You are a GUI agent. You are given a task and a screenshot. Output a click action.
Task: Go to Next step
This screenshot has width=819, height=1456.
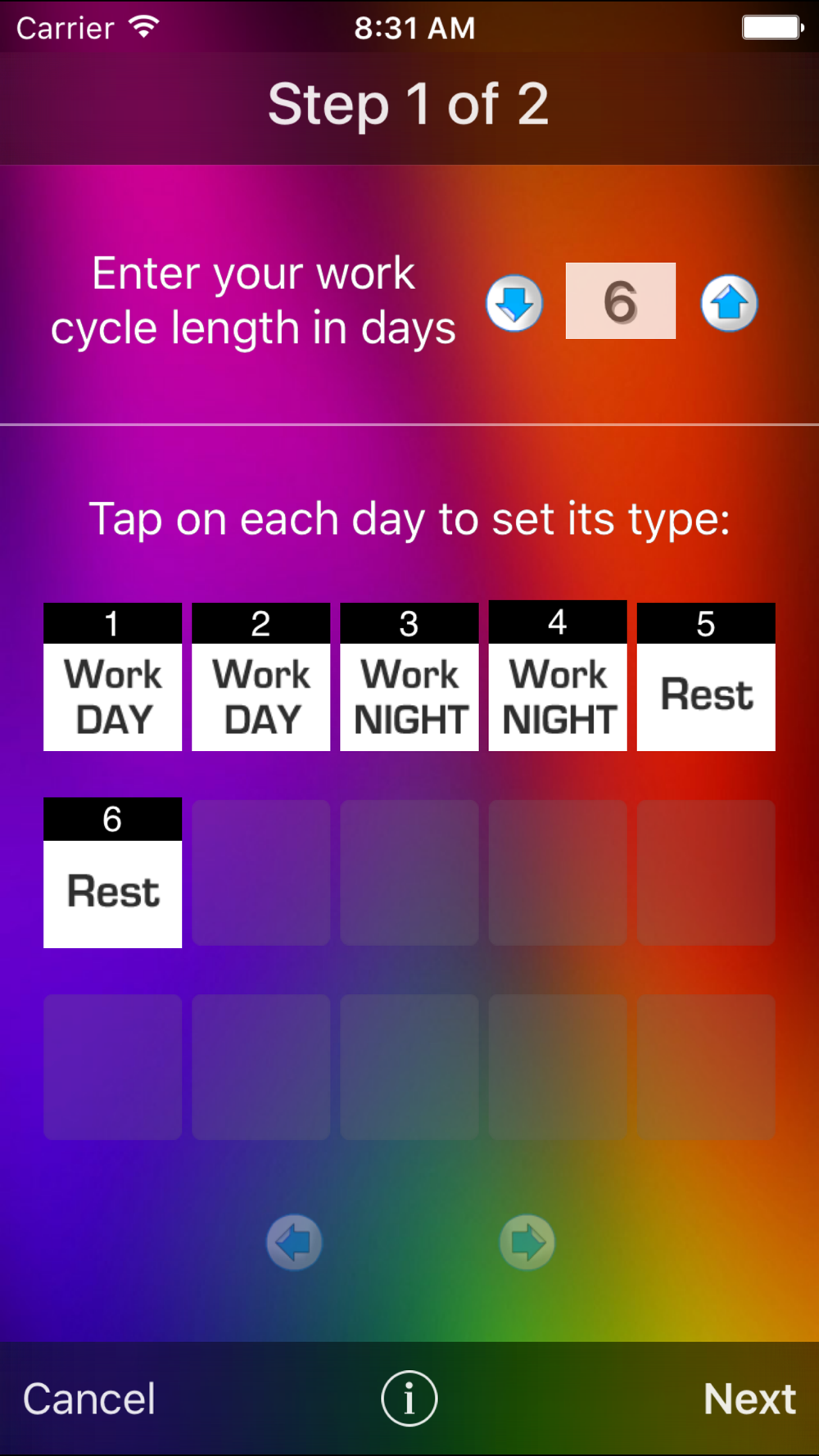(x=749, y=1399)
